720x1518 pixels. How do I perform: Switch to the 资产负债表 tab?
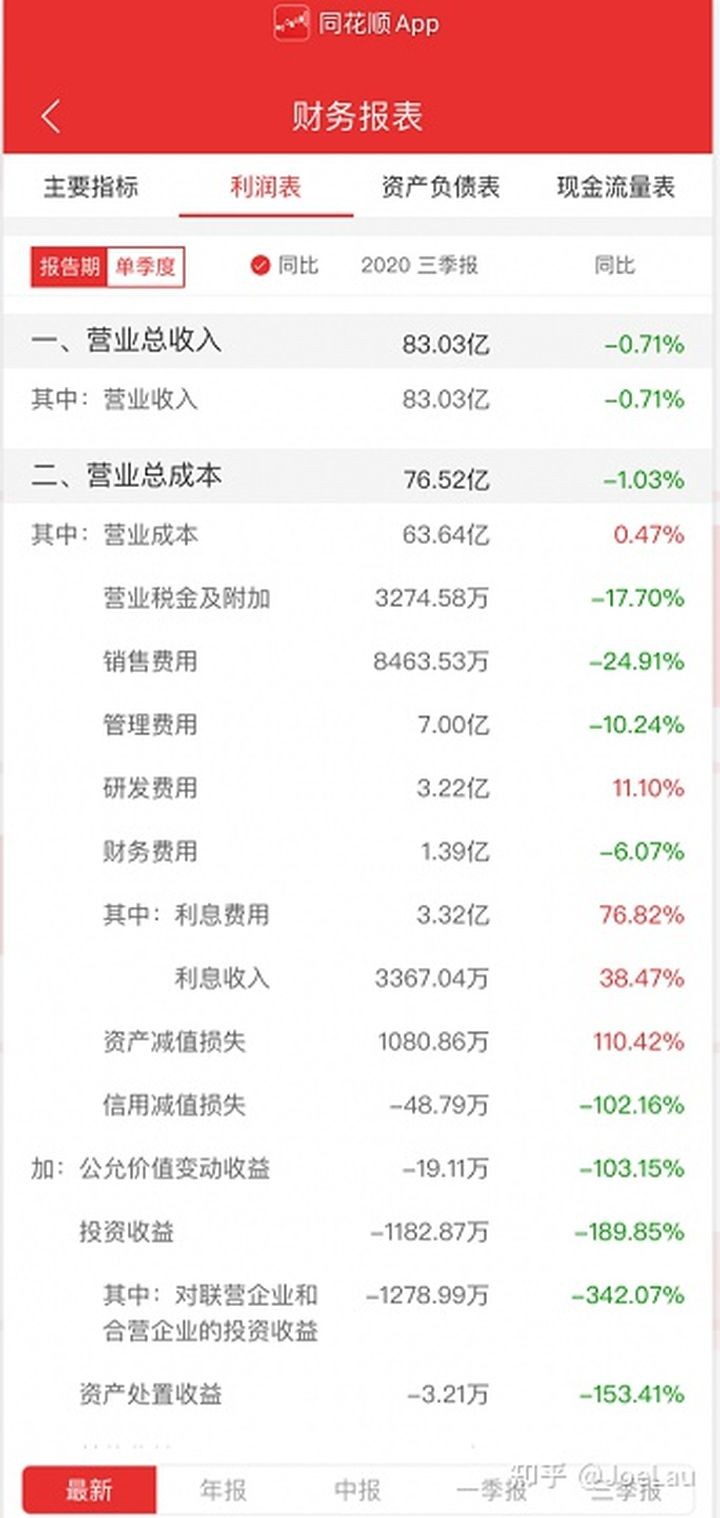coord(438,186)
